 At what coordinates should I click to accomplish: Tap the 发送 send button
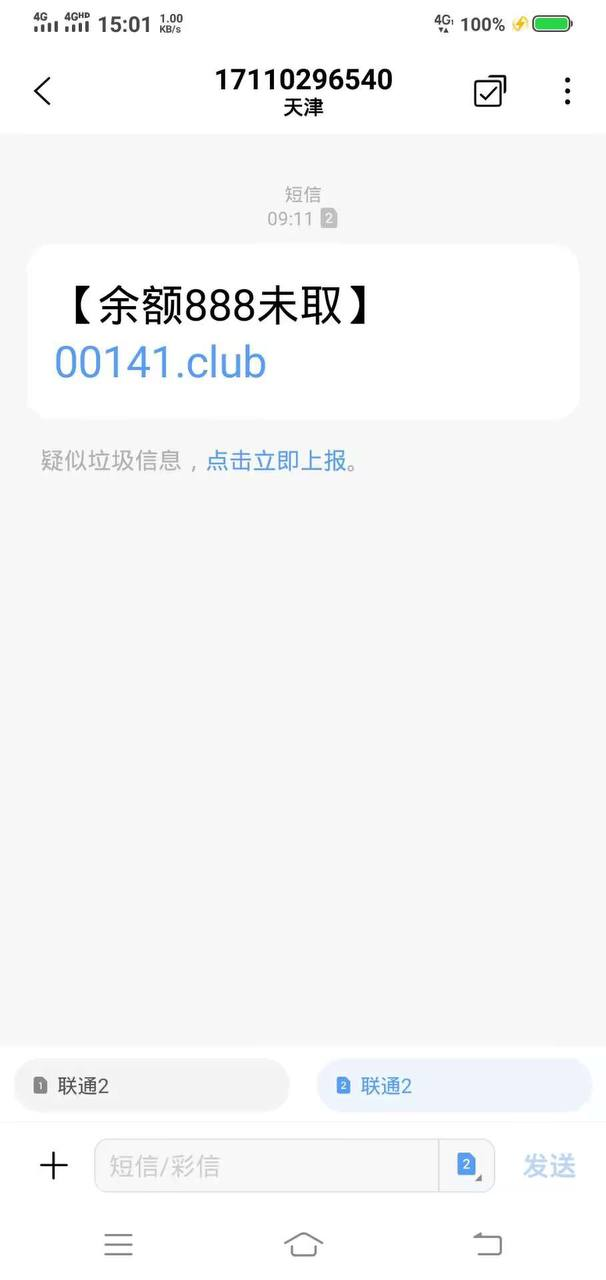click(x=550, y=1165)
